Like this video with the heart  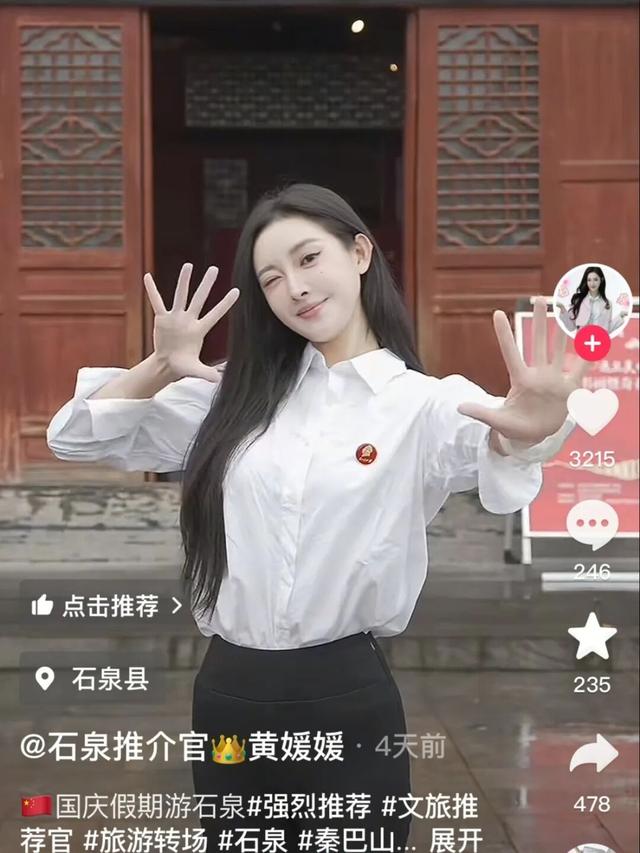click(592, 412)
